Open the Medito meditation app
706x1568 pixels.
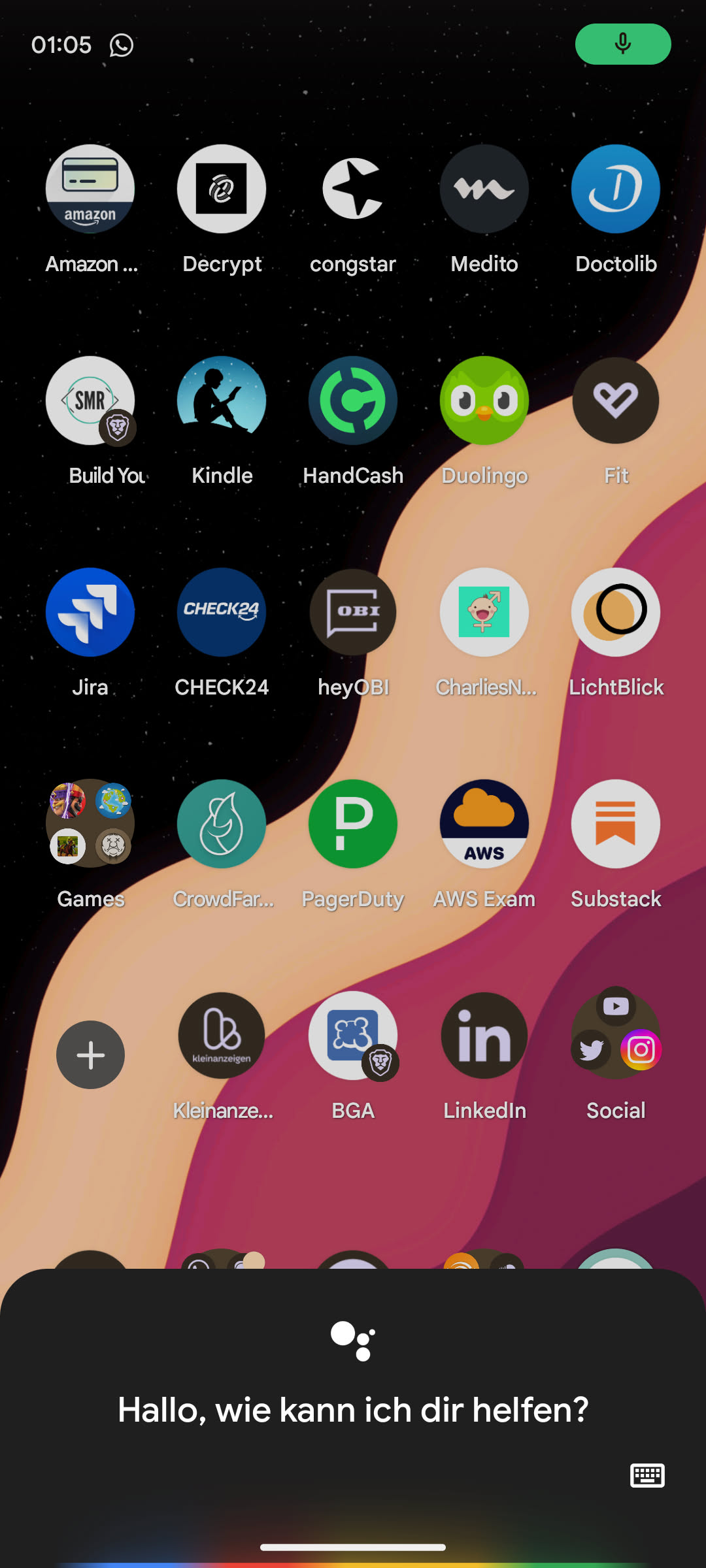click(484, 189)
